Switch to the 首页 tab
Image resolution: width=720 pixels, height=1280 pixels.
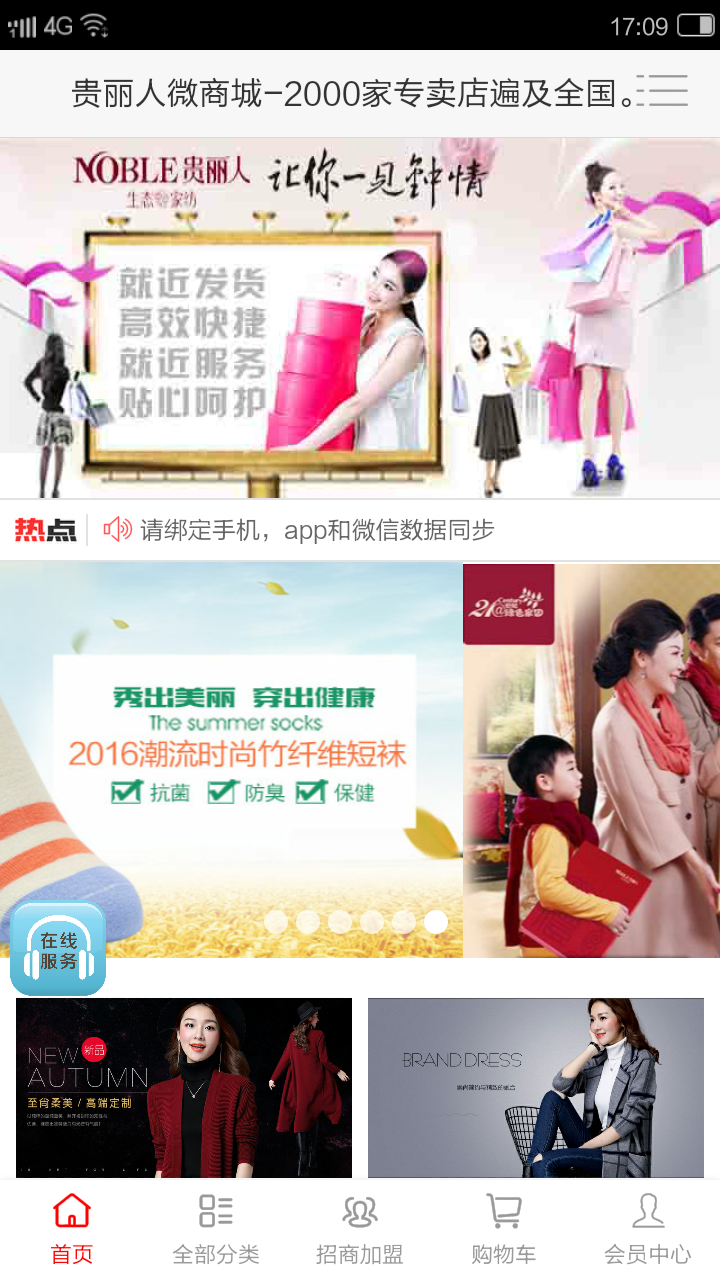(72, 1230)
